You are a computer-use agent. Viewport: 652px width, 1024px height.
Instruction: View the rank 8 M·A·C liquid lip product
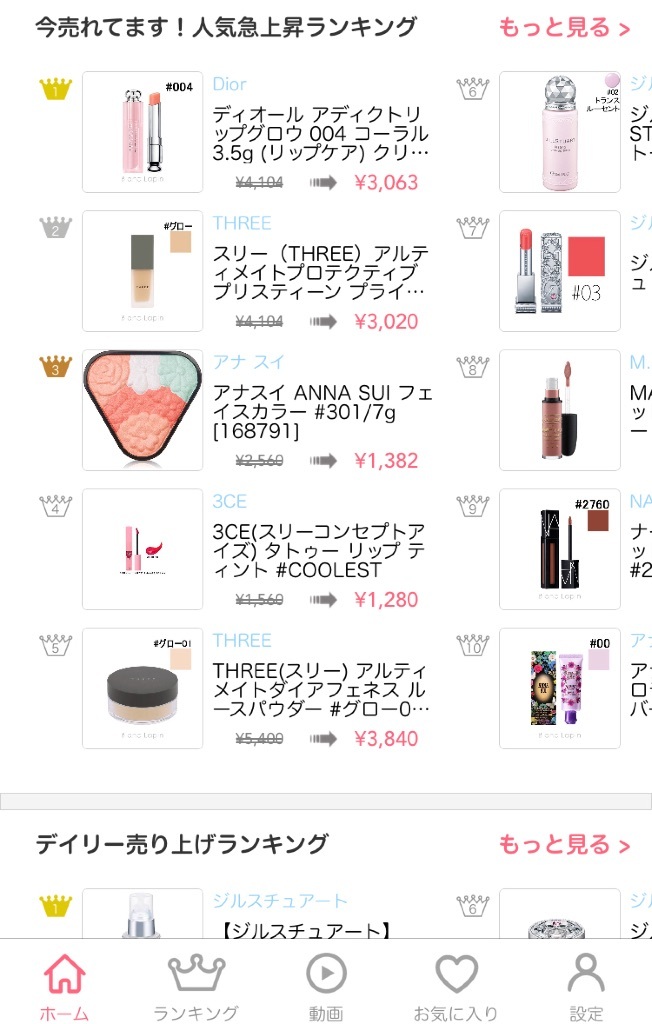point(559,410)
